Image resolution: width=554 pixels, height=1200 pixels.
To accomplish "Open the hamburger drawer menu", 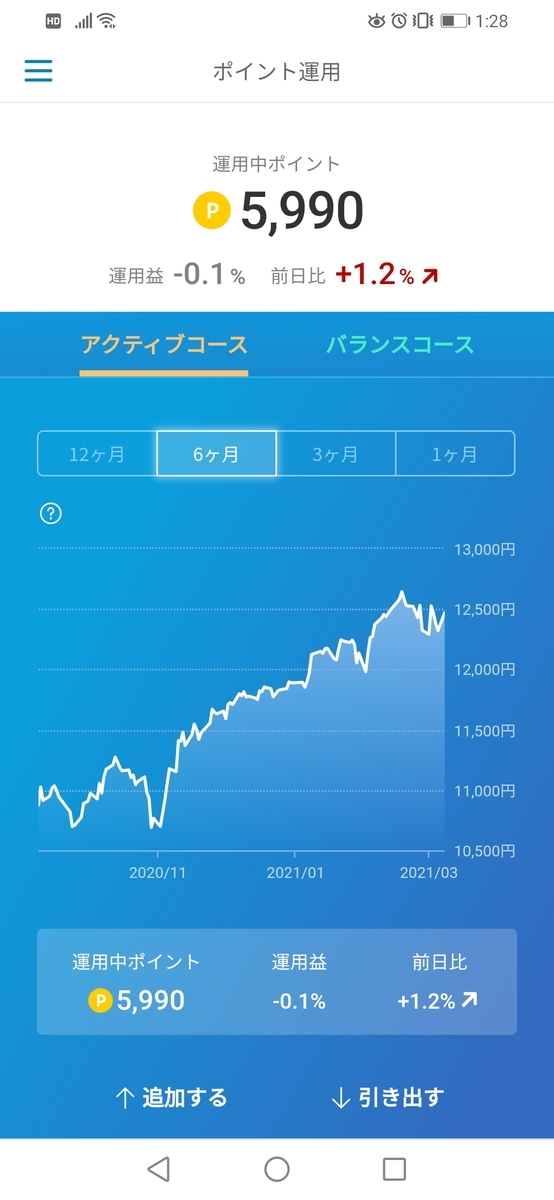I will 38,71.
